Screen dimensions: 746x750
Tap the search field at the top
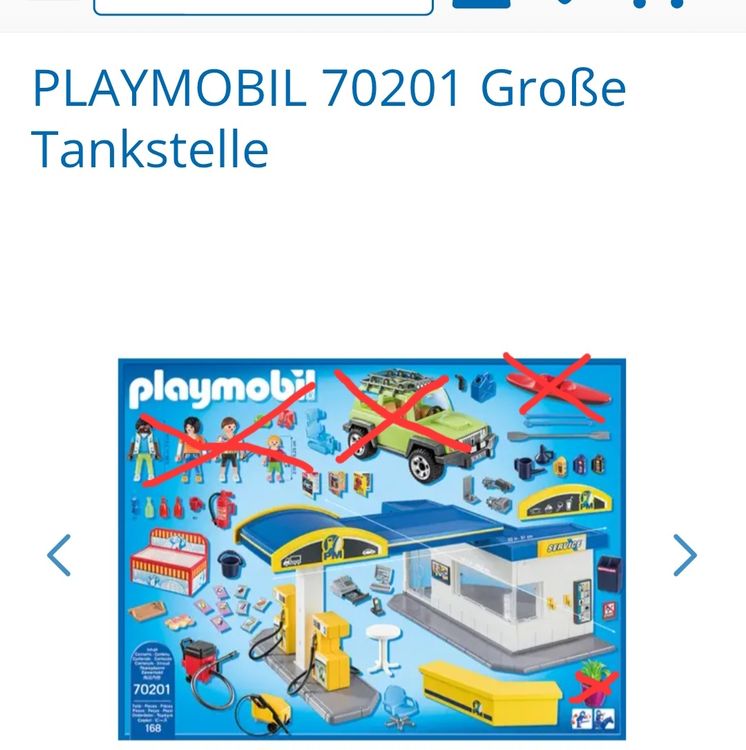coord(263,6)
